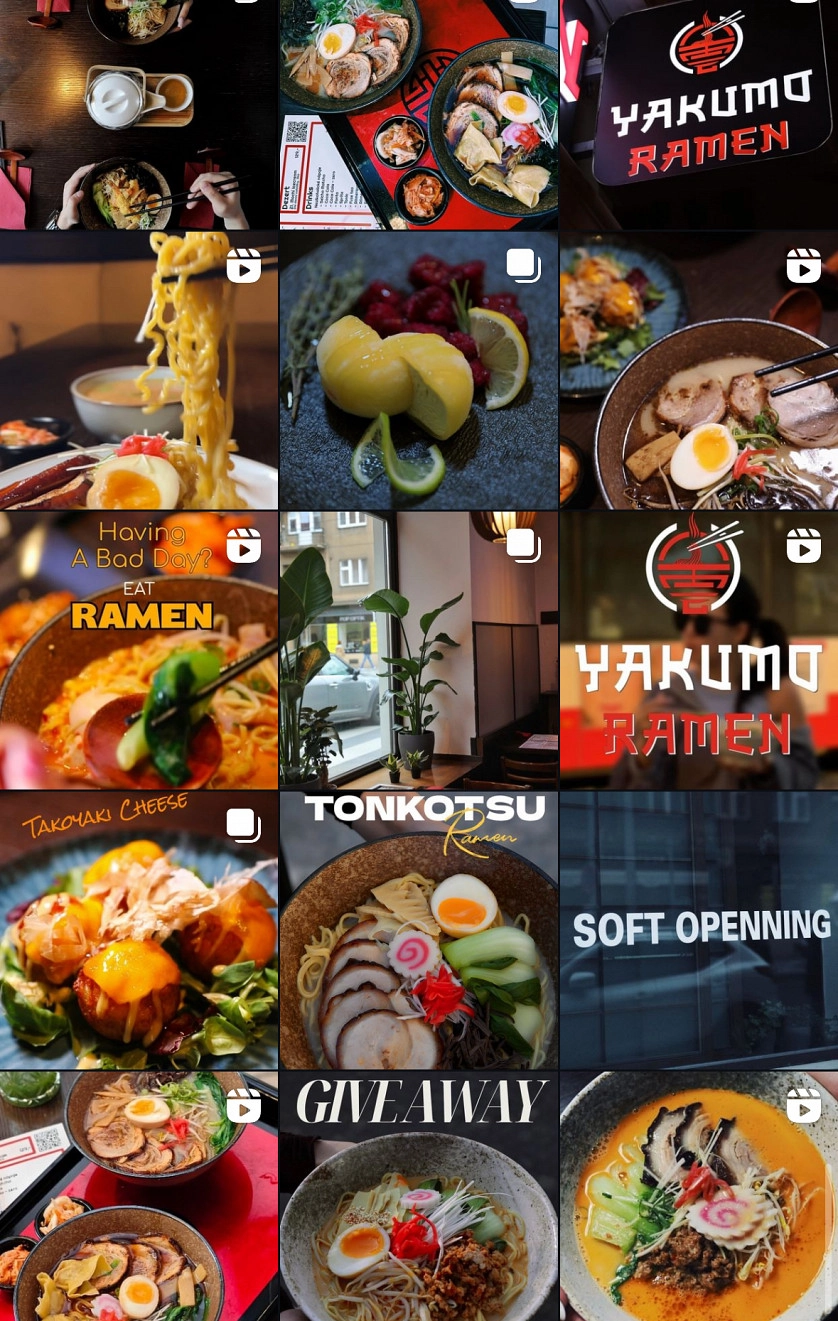Open the 'Having A Bad Day? Eat Ramen' reel
The height and width of the screenshot is (1321, 838).
click(x=138, y=650)
